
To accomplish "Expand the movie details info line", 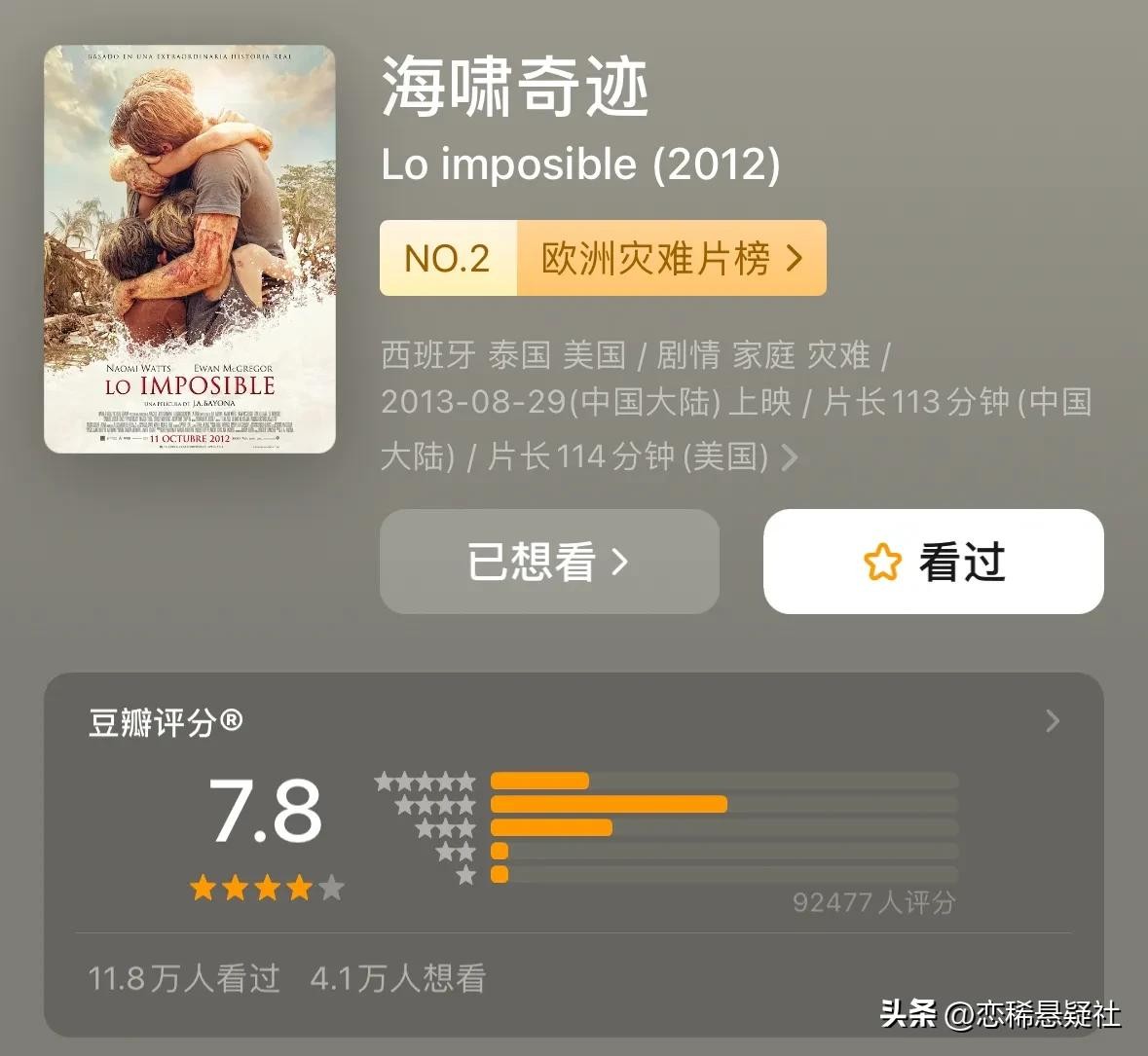I will point(790,456).
